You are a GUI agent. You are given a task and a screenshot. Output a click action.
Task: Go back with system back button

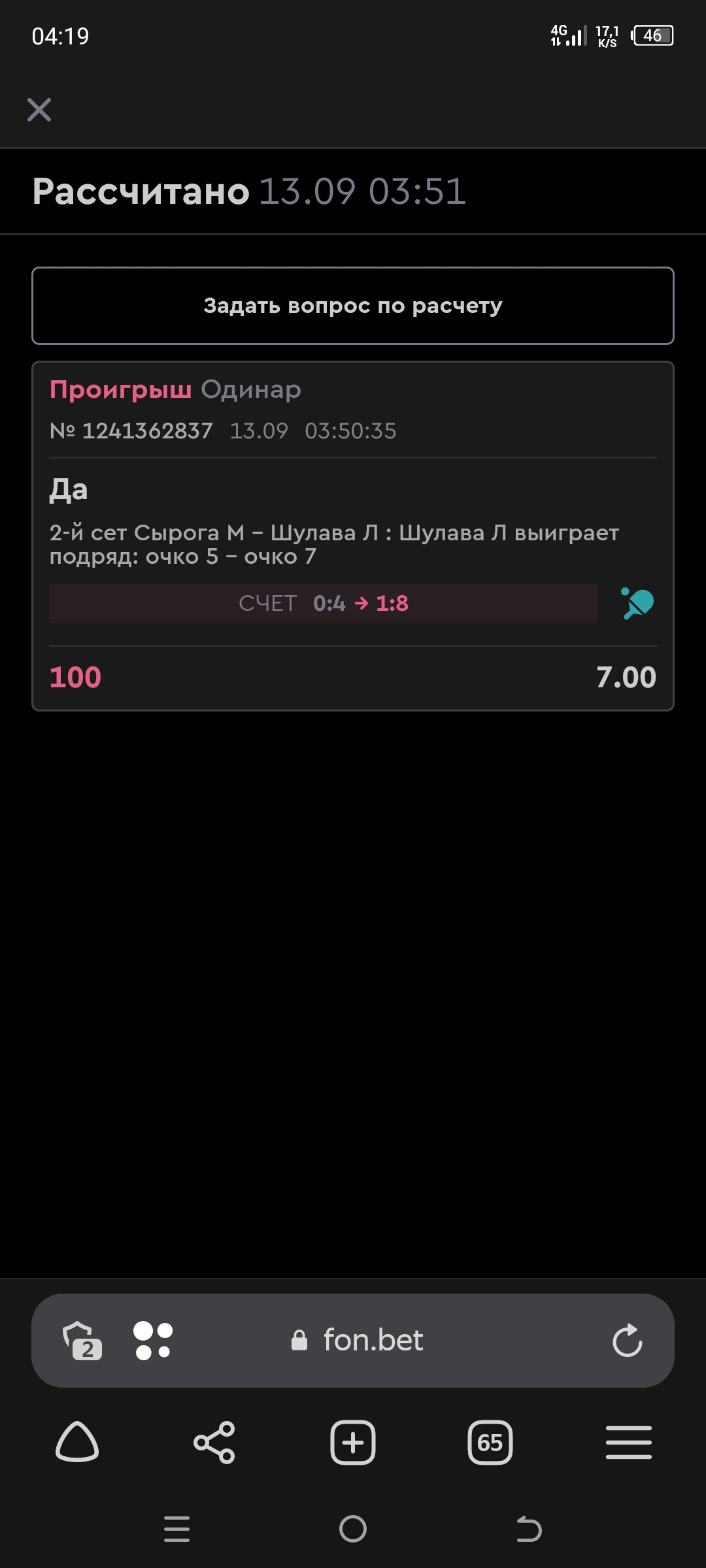click(x=529, y=1529)
